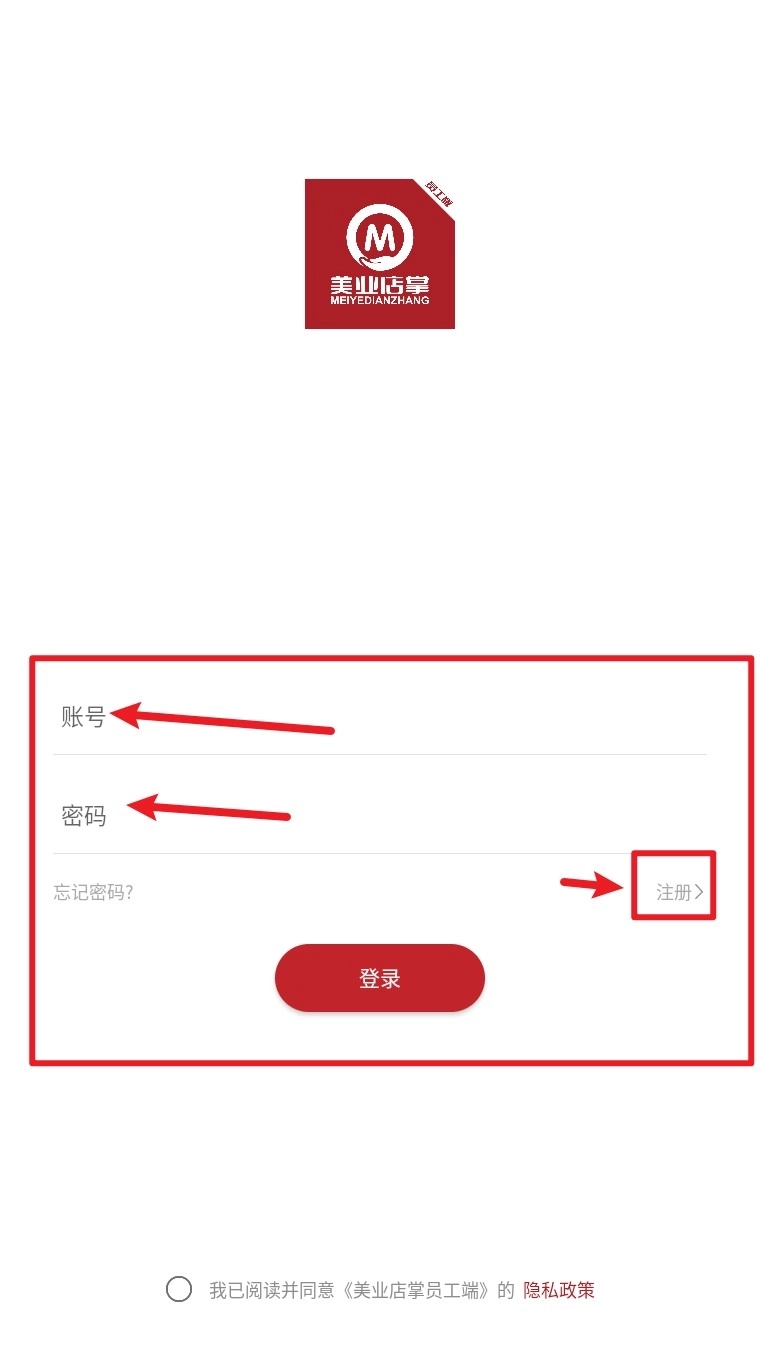Tap the red 登录 login button
760x1355 pixels.
point(380,978)
